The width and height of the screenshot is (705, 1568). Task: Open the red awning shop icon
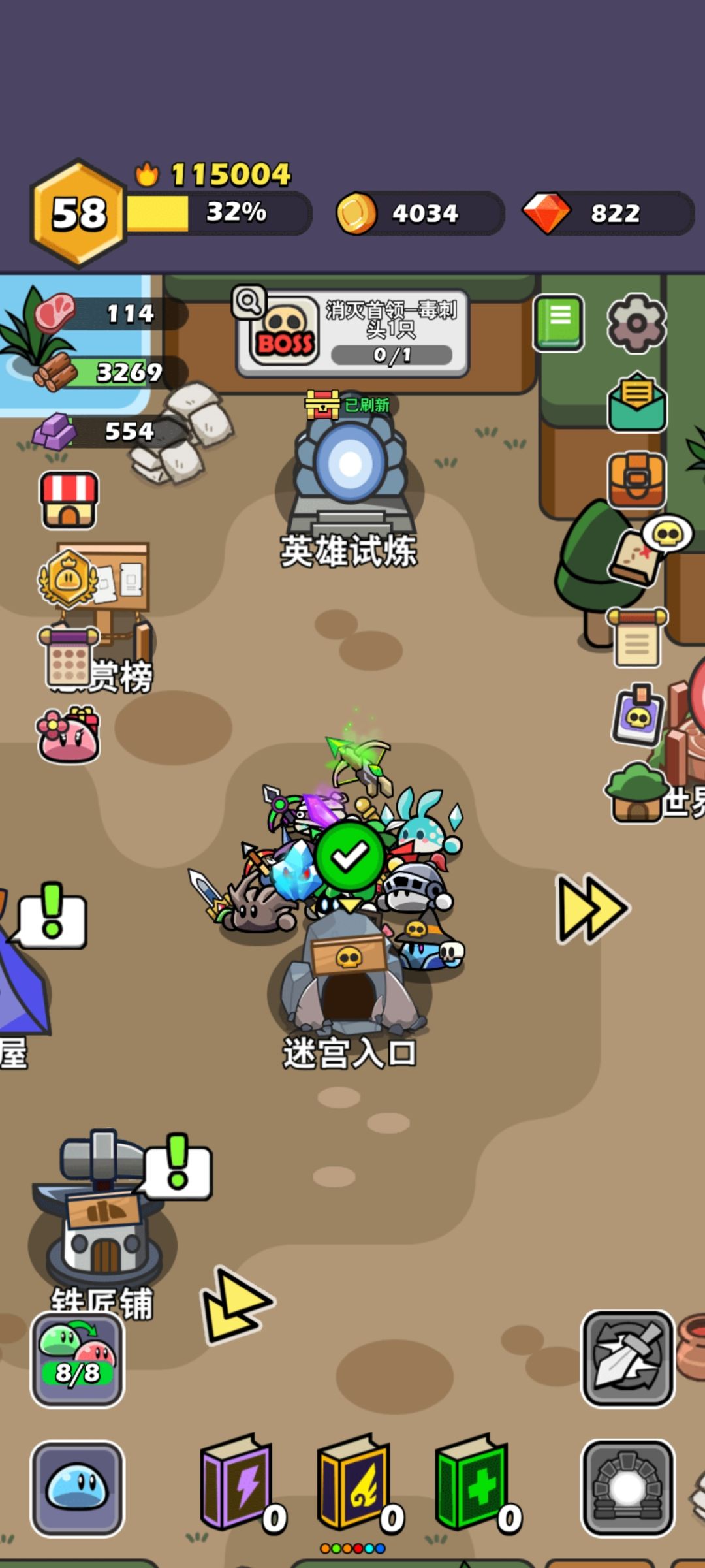pyautogui.click(x=69, y=500)
